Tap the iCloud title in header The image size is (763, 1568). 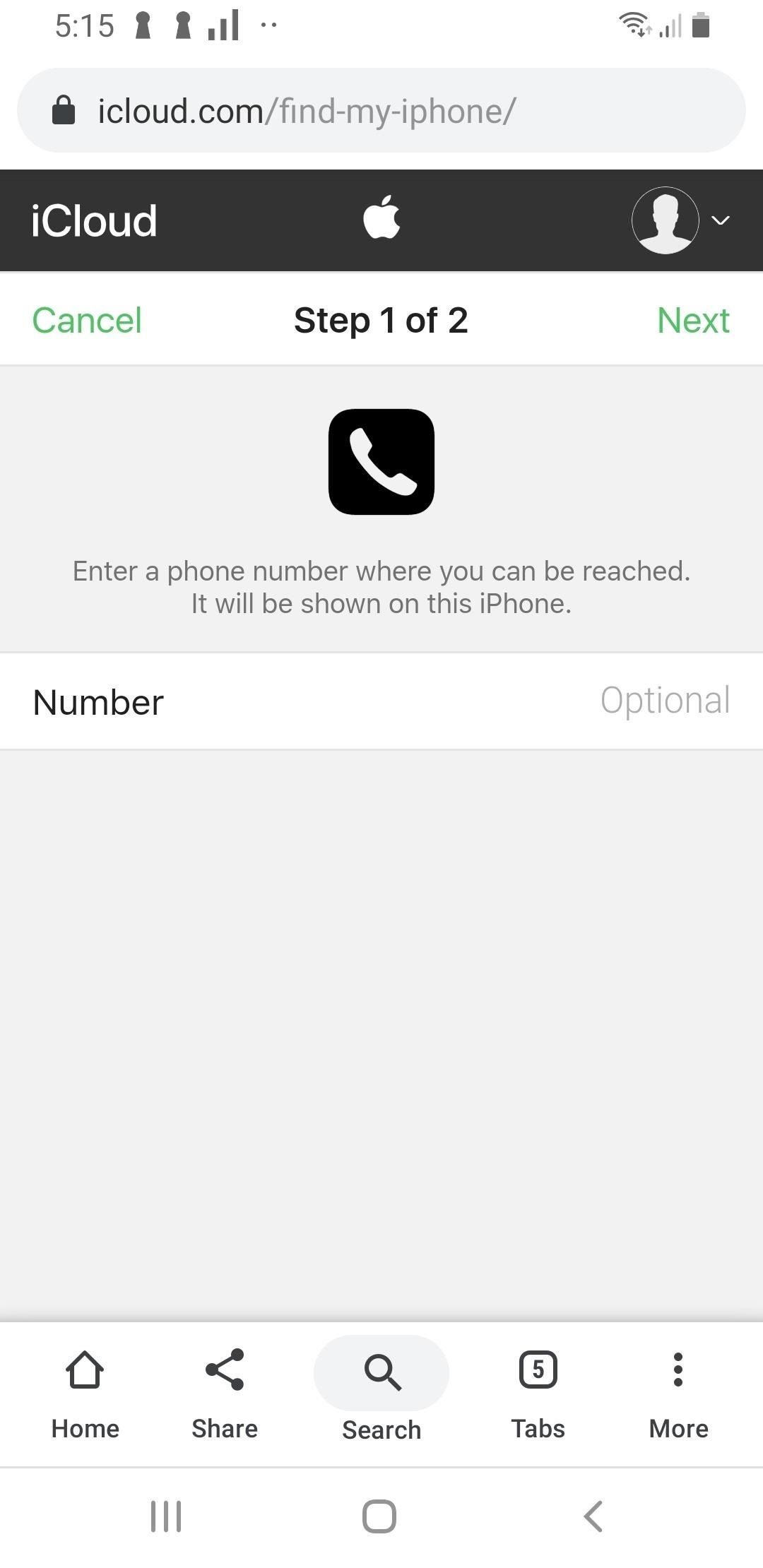coord(94,220)
